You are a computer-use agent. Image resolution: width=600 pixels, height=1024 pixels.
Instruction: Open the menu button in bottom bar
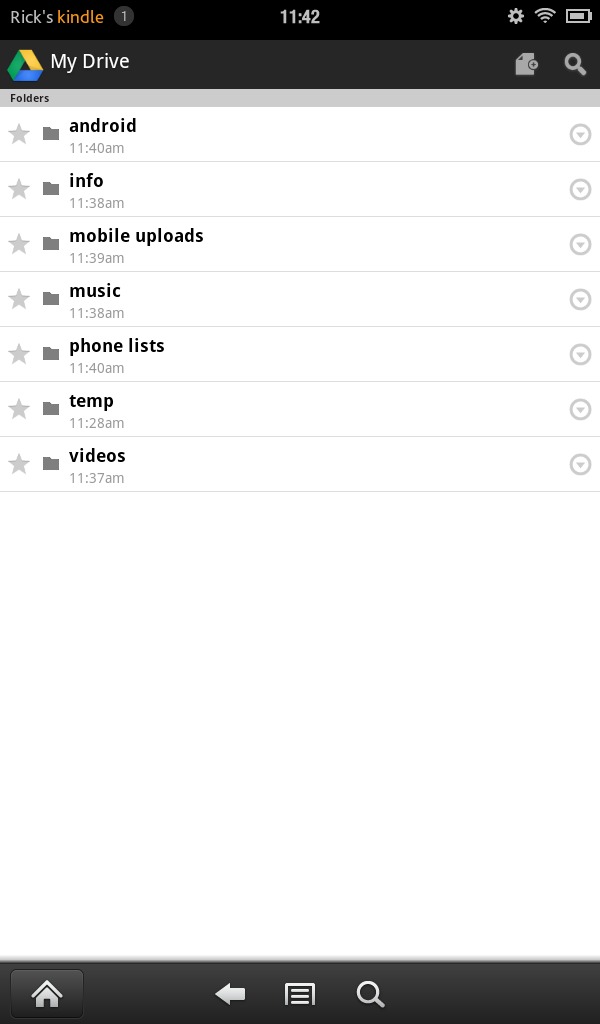coord(300,995)
